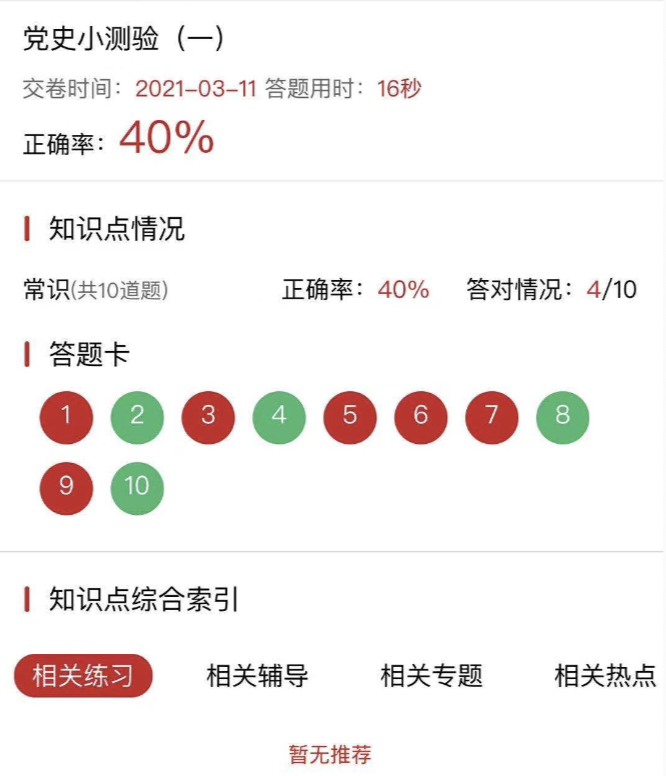Open question 1 on the answer card
Screen dimensions: 666x776
click(66, 417)
